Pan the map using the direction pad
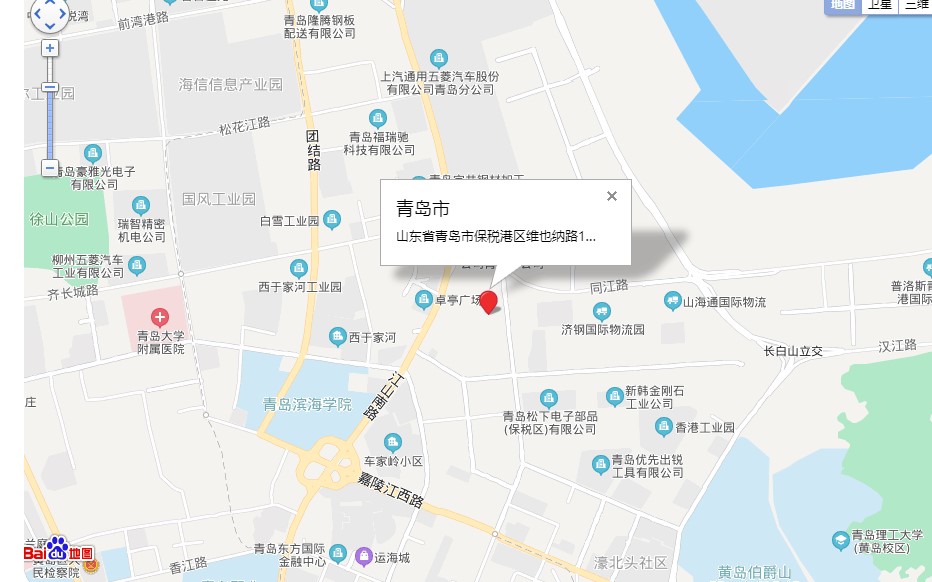This screenshot has width=932, height=582. click(50, 13)
